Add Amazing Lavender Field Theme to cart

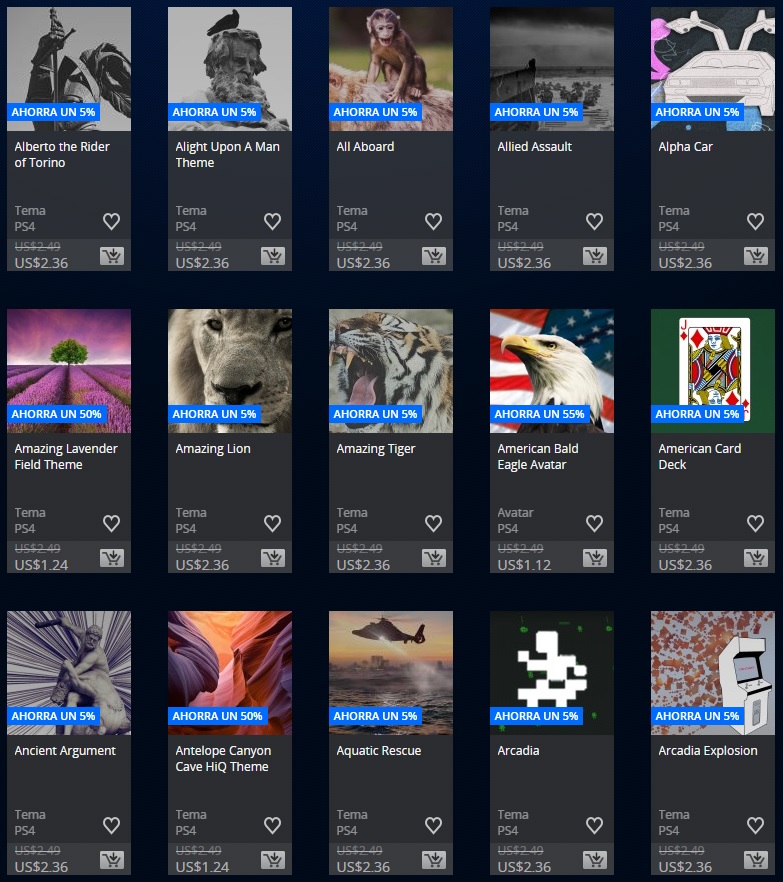click(111, 558)
